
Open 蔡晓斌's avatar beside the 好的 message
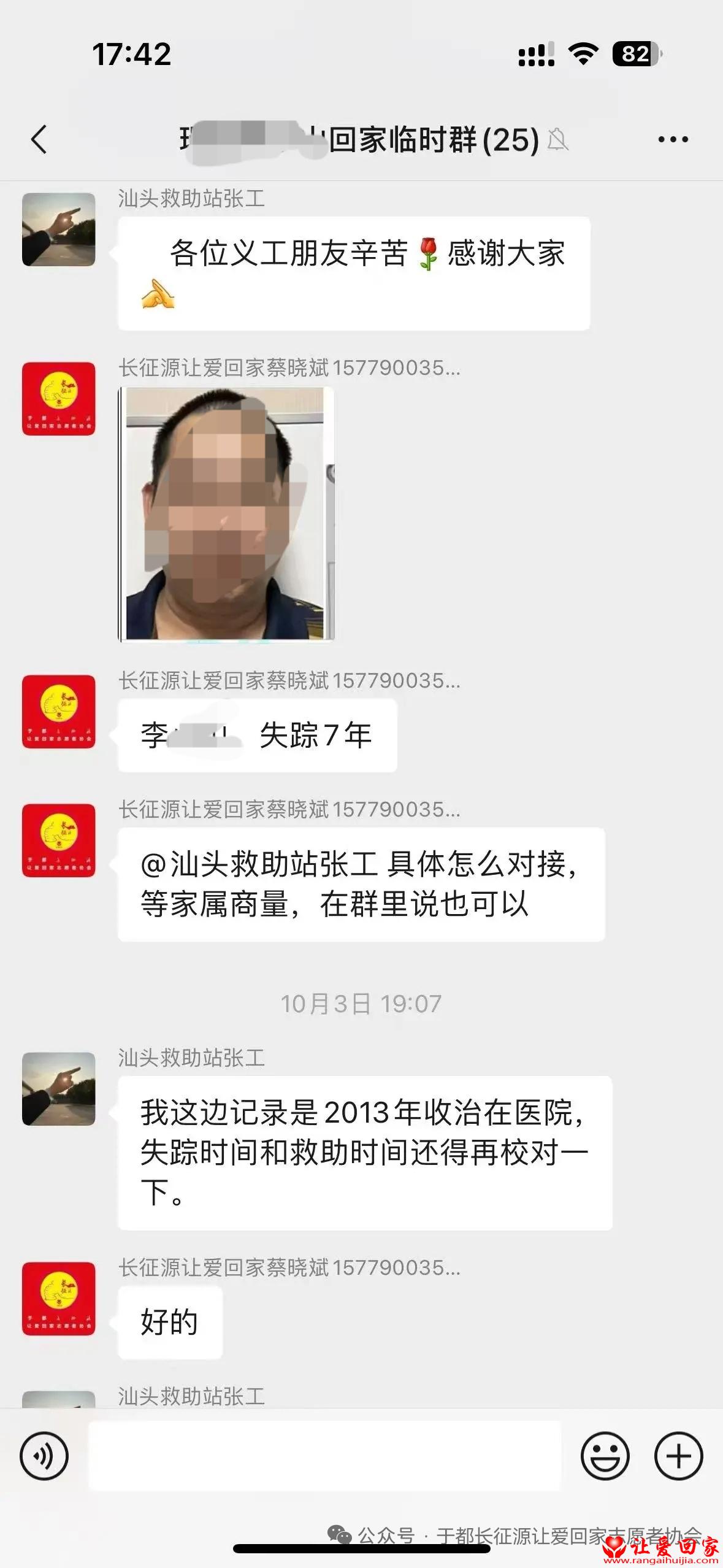point(59,1299)
